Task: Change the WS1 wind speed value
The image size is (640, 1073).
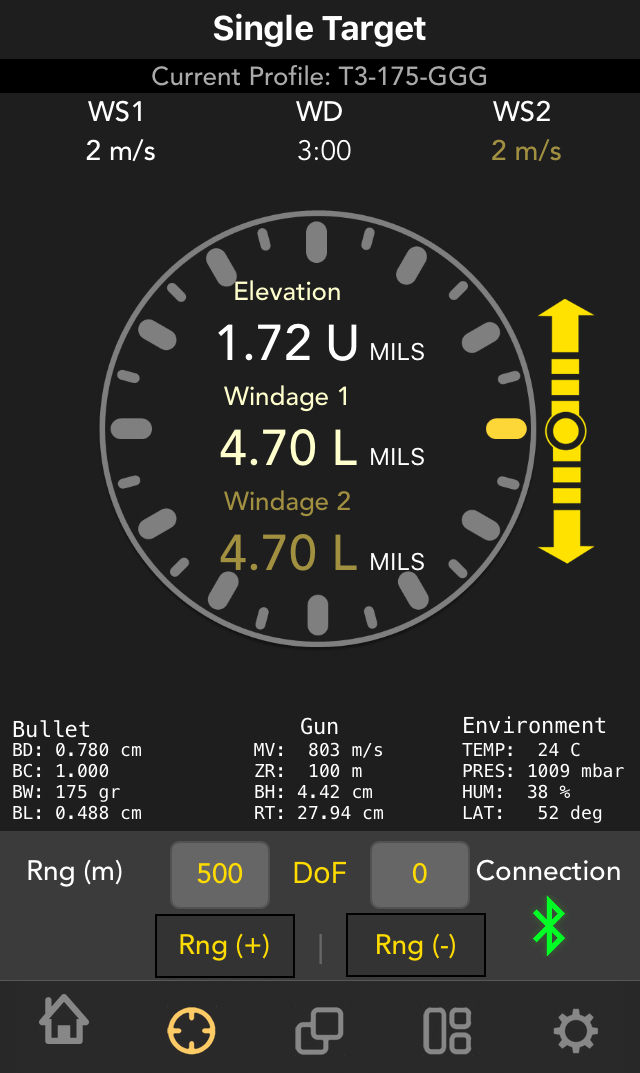Action: [x=120, y=151]
